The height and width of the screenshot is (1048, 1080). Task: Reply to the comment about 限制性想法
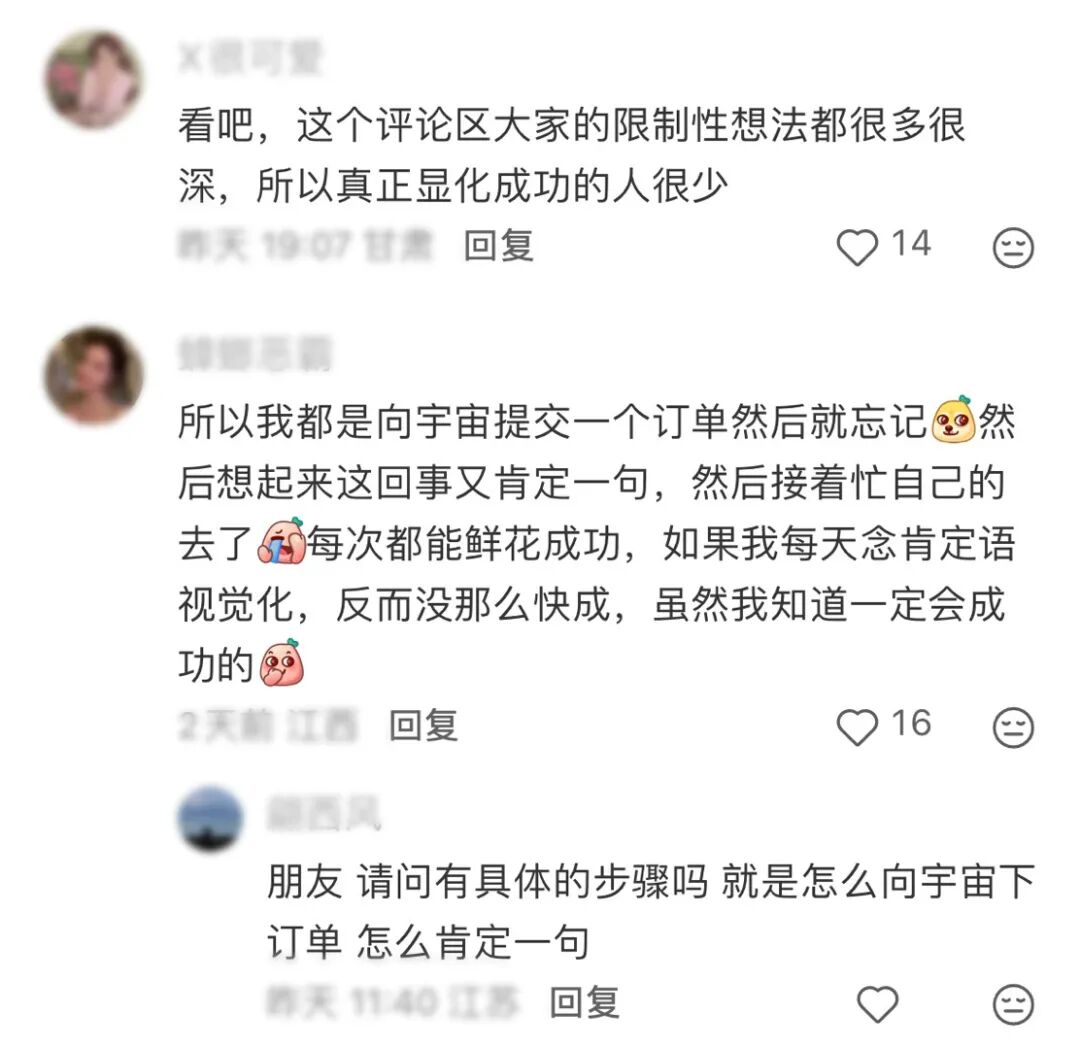coord(498,246)
